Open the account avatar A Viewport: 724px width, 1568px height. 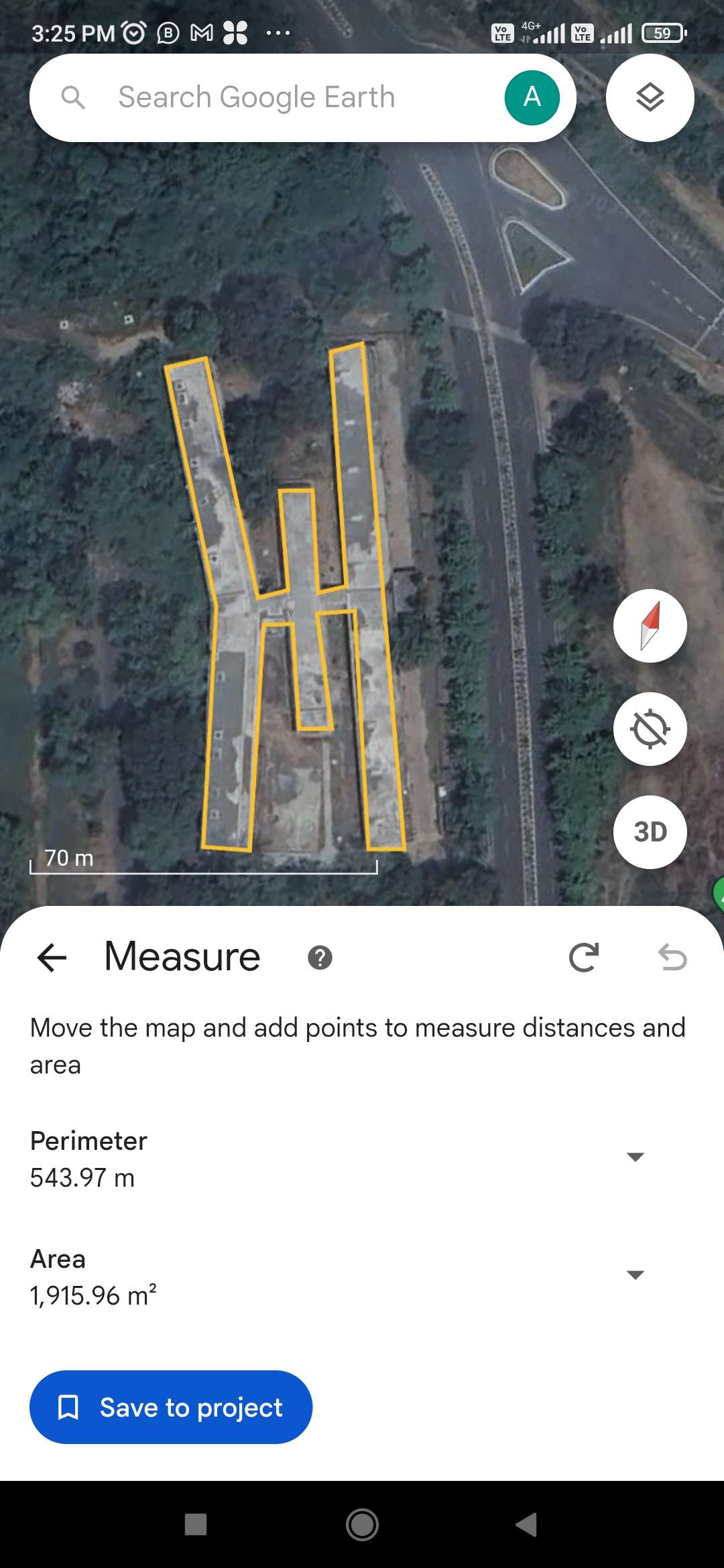tap(532, 98)
